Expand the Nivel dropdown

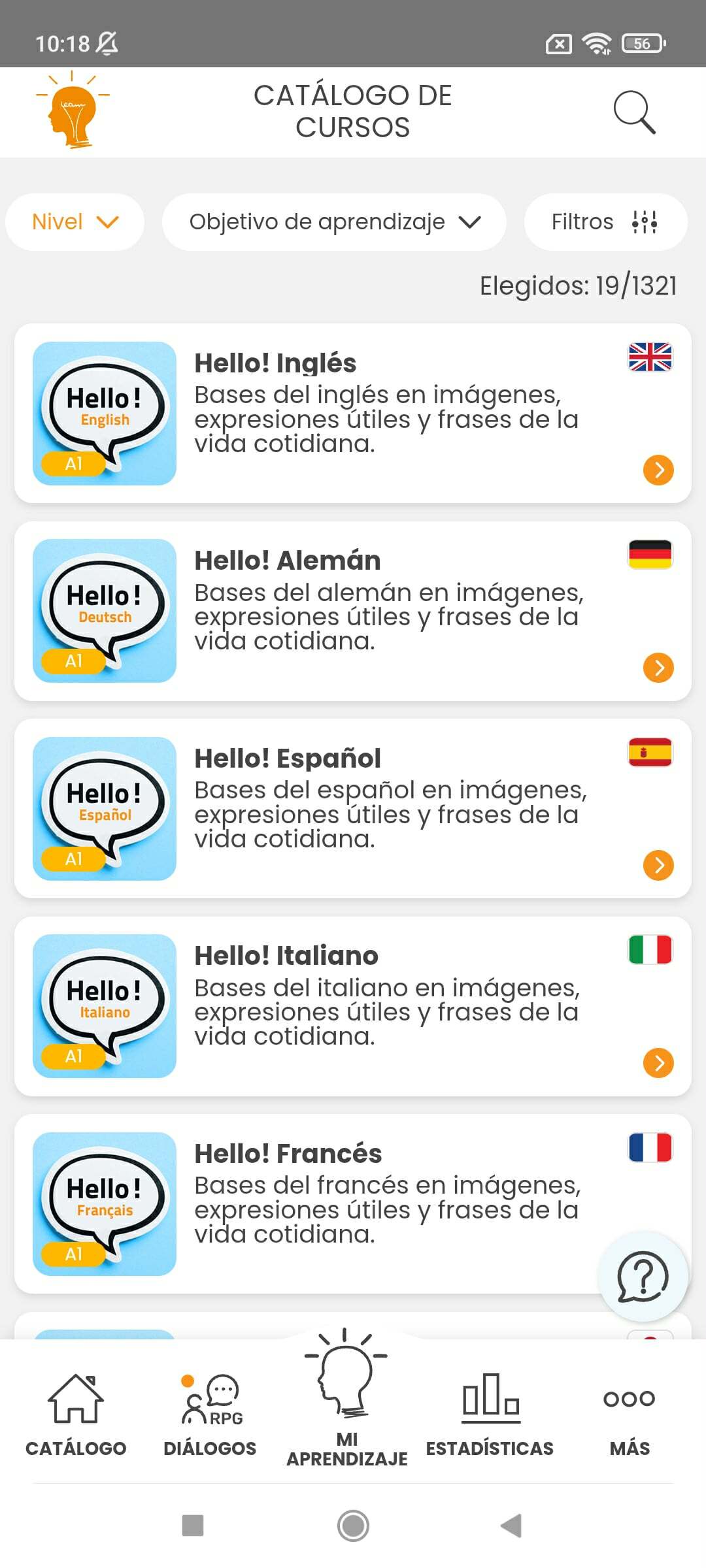[x=75, y=222]
